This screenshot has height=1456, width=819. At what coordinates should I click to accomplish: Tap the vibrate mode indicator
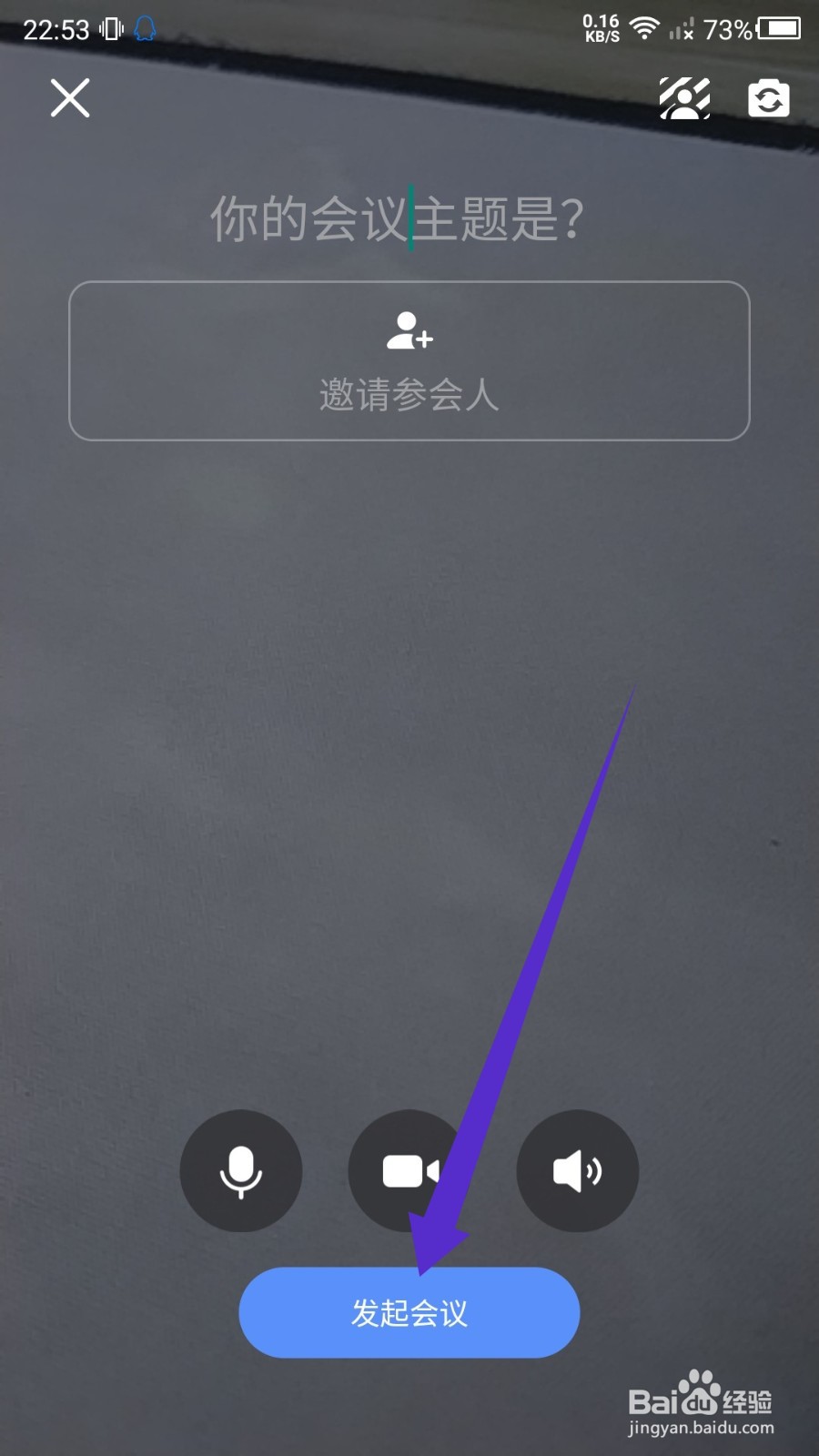(x=109, y=29)
